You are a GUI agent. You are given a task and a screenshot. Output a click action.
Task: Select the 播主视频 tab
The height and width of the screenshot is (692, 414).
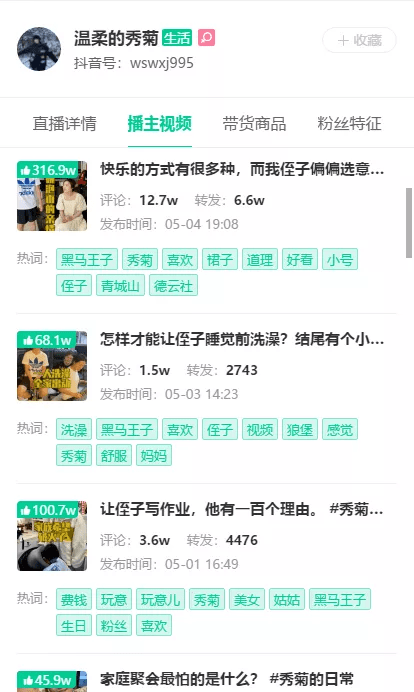click(159, 124)
